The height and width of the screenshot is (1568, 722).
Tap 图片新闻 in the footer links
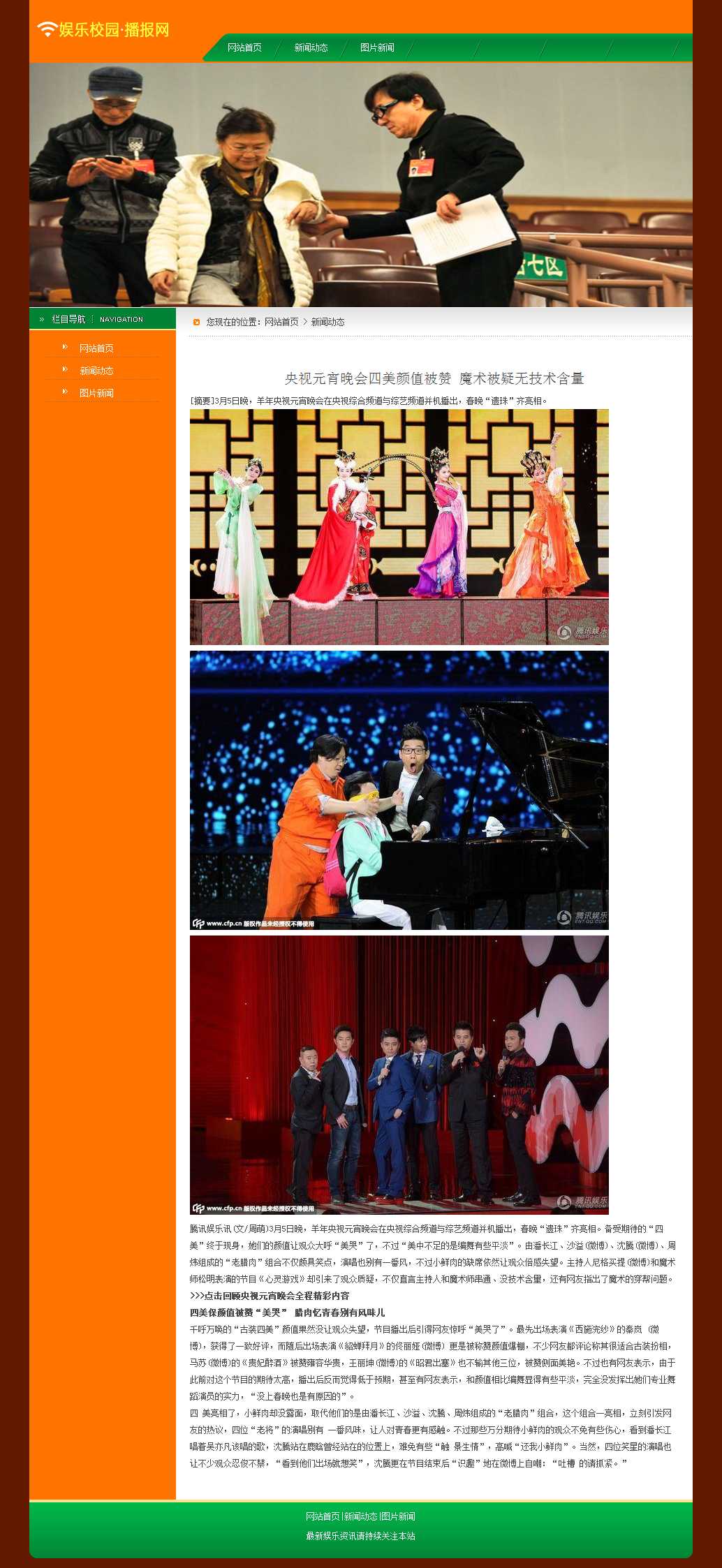(399, 1516)
